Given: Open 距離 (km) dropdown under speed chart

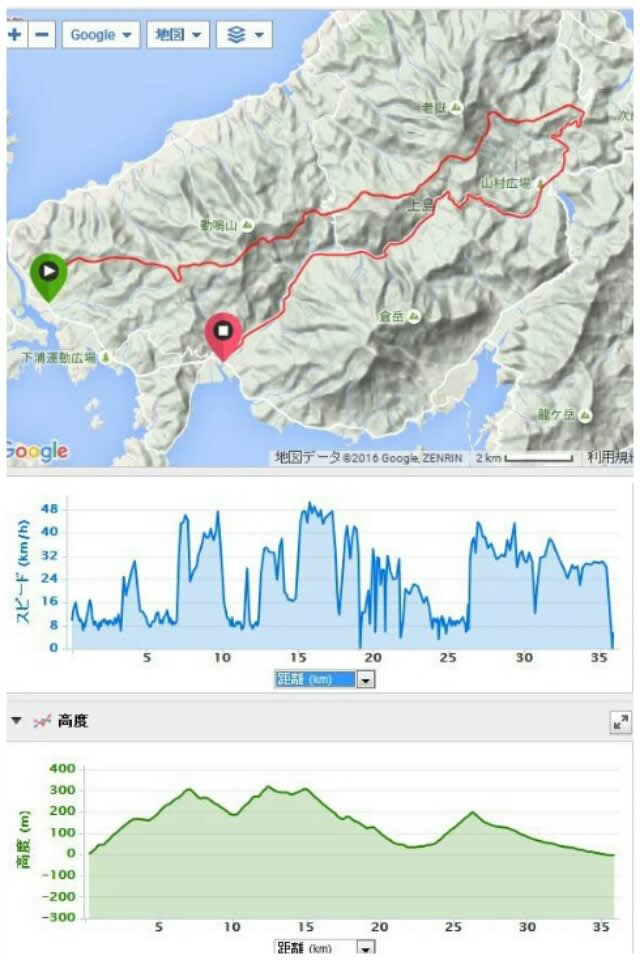Looking at the screenshot, I should pyautogui.click(x=365, y=679).
